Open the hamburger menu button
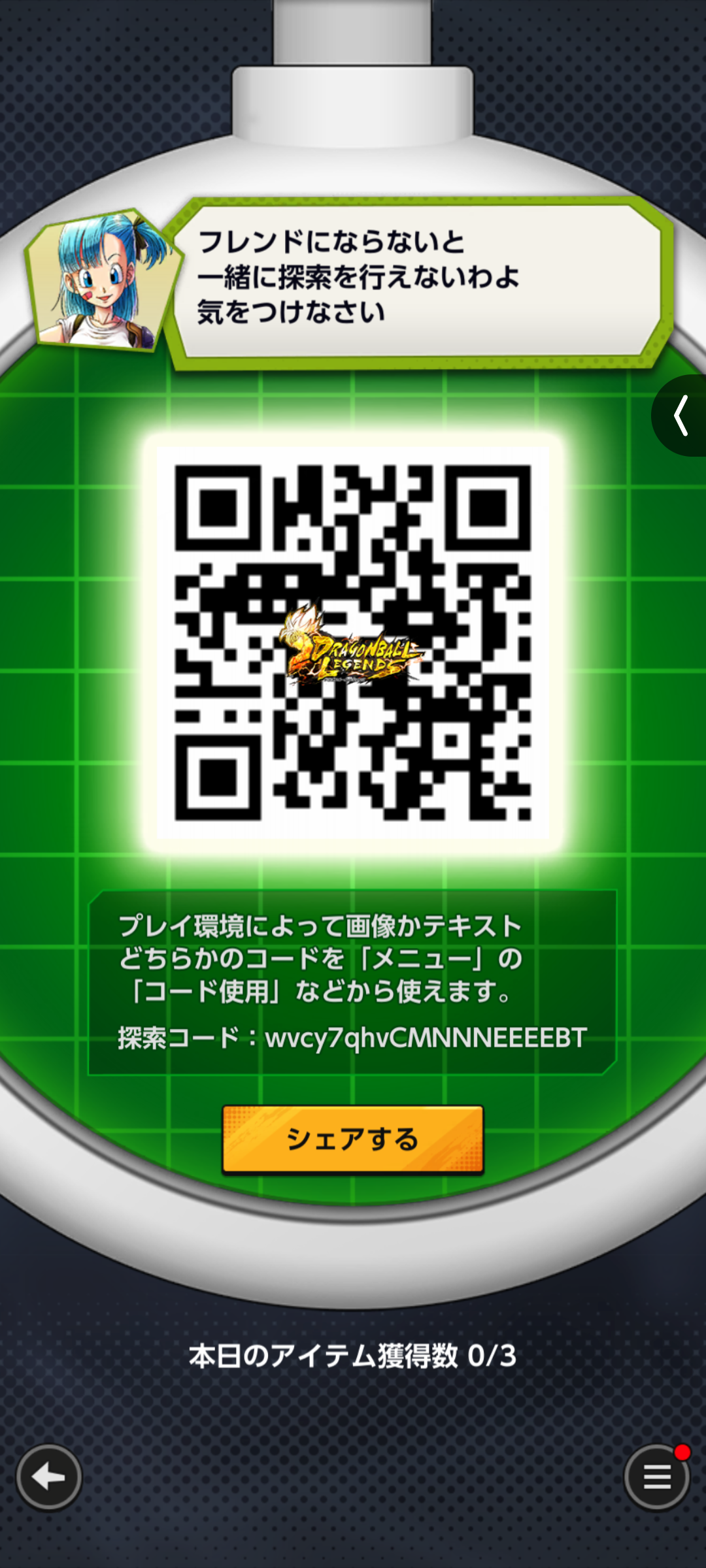The width and height of the screenshot is (706, 1568). tap(657, 1477)
